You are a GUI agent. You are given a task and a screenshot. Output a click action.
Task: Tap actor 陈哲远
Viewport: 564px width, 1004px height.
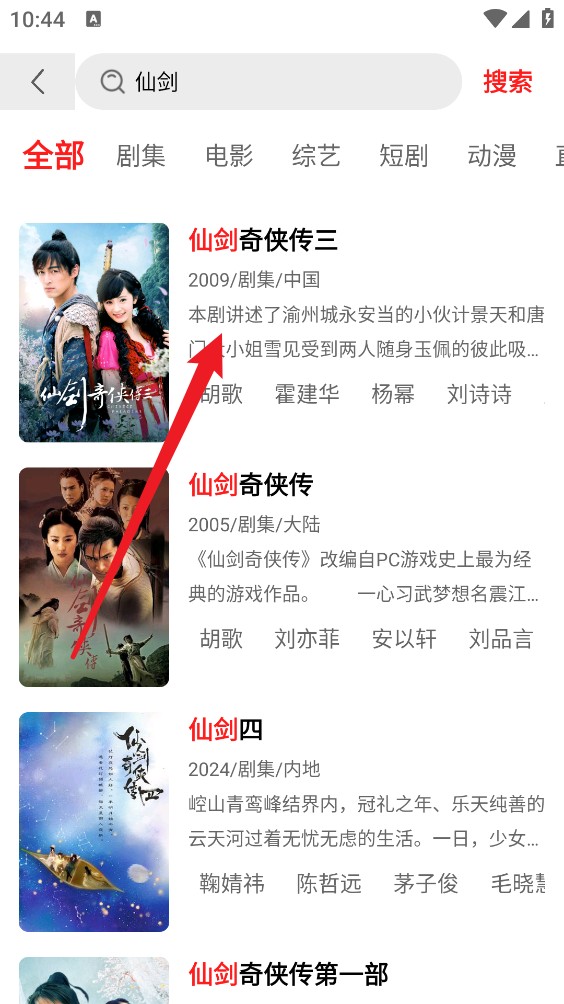pyautogui.click(x=329, y=883)
